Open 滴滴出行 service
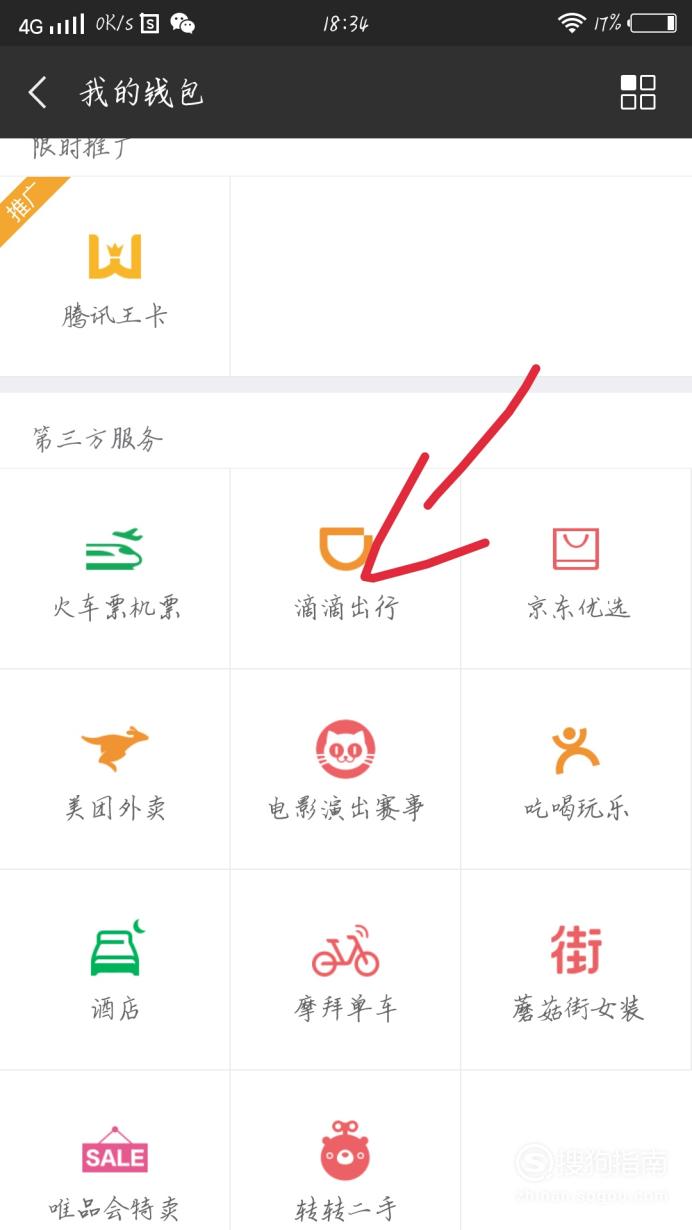 345,568
